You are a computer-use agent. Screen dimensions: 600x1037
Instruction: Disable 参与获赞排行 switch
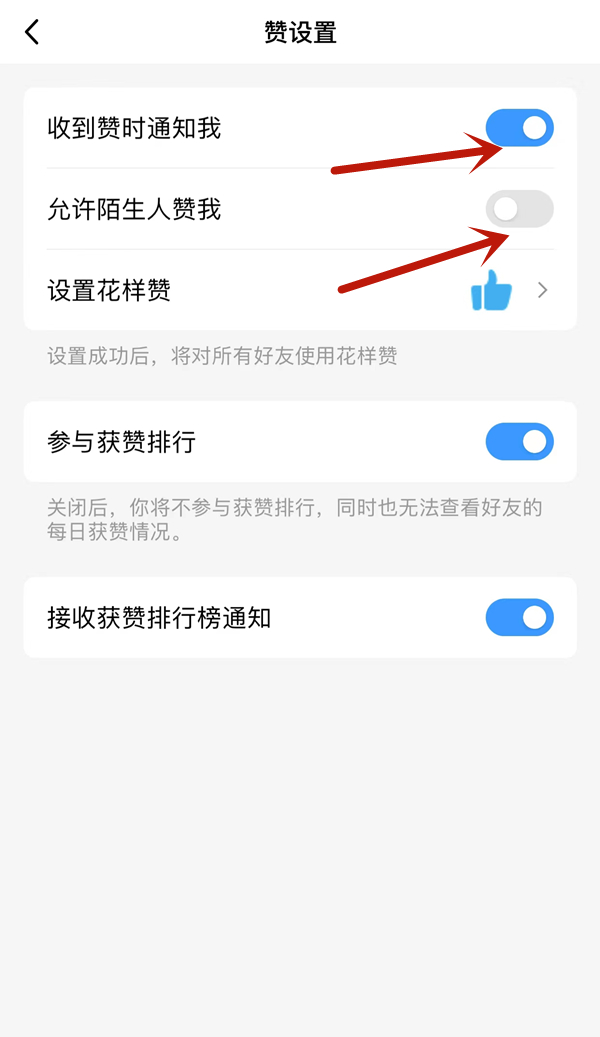coord(519,442)
